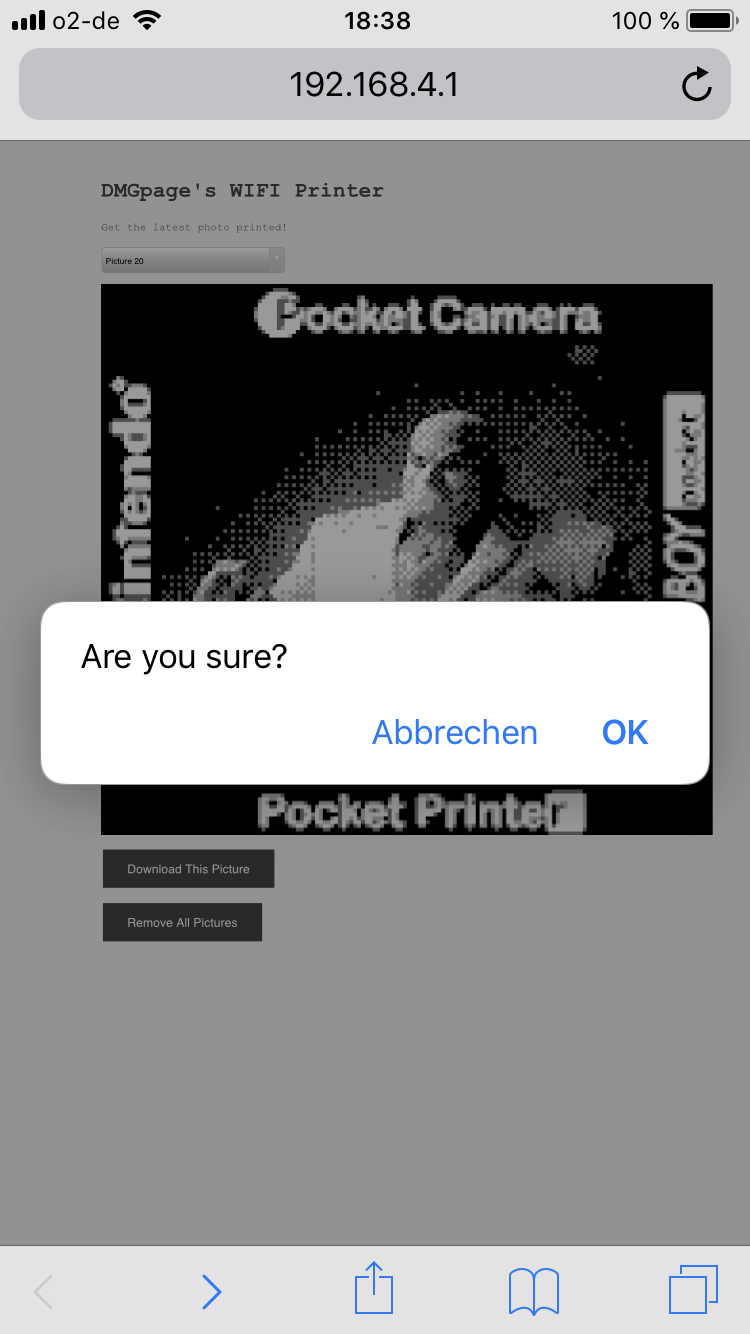Go forward to the next page

click(211, 1292)
